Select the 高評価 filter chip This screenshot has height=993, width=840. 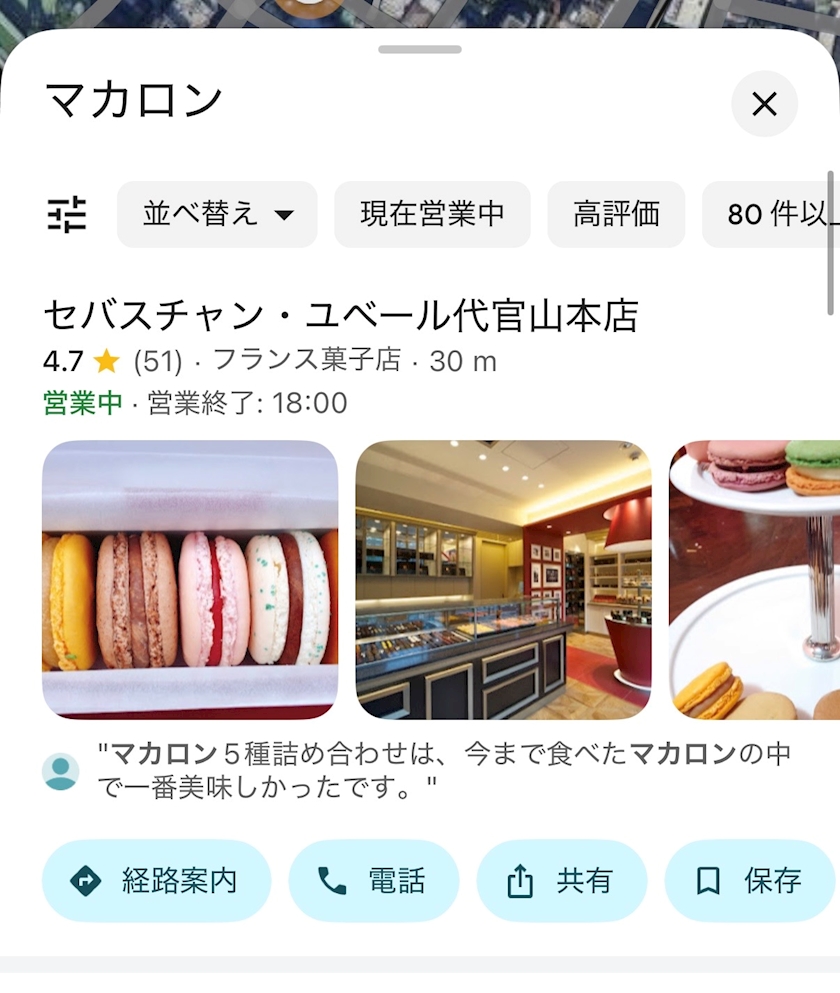[616, 214]
